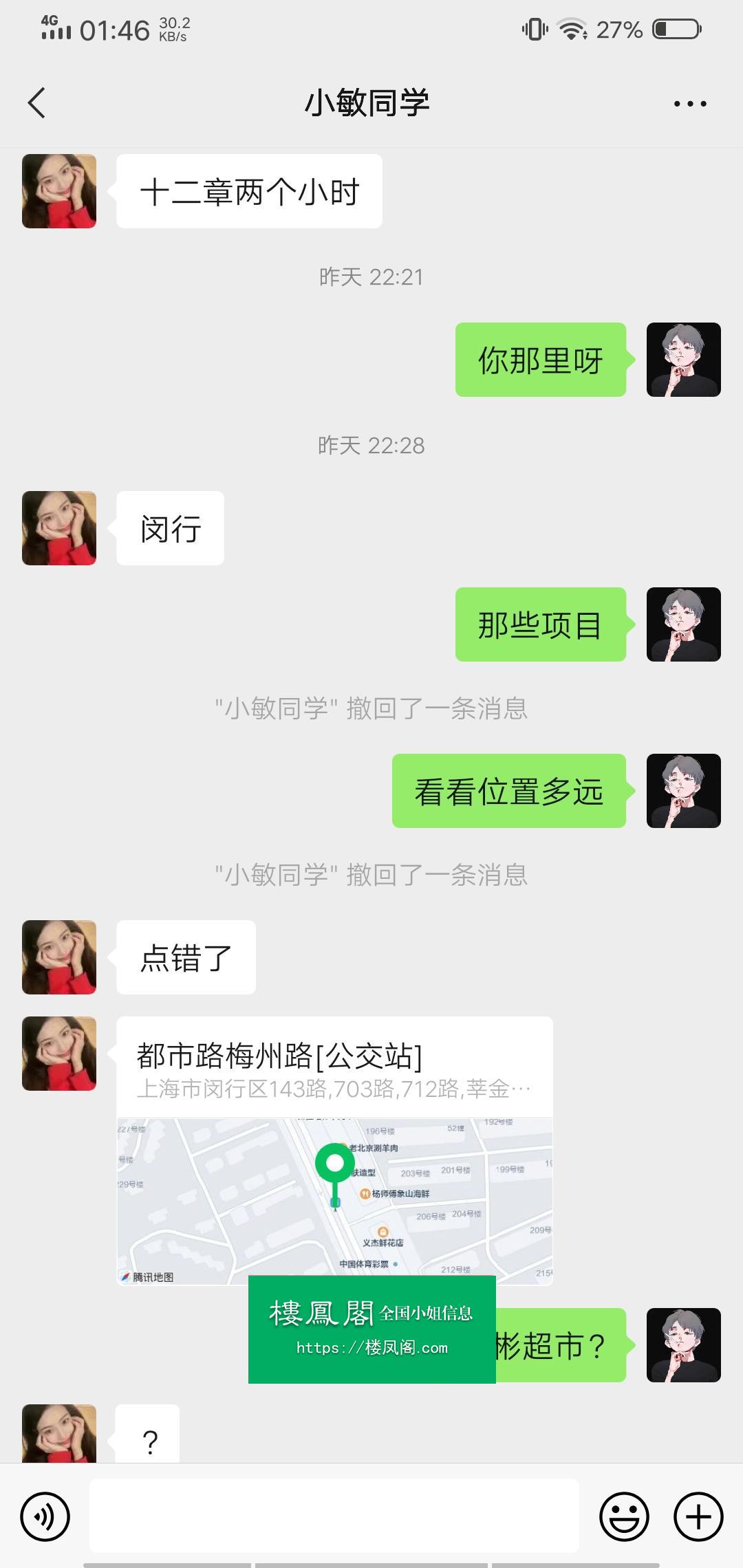The width and height of the screenshot is (743, 1568).
Task: Switch to voice message input
Action: [x=45, y=1516]
